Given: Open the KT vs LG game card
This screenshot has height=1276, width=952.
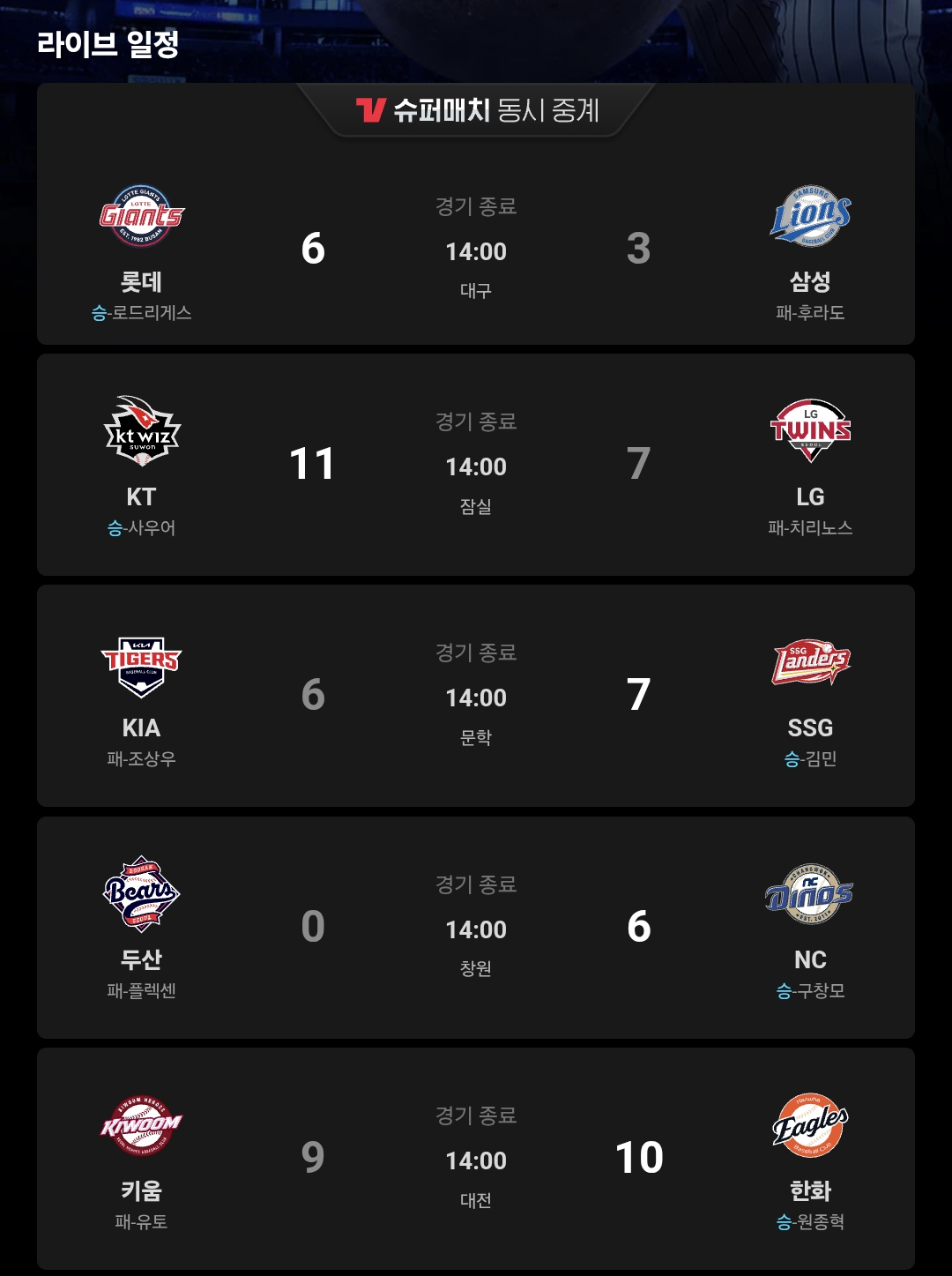Looking at the screenshot, I should pos(476,466).
